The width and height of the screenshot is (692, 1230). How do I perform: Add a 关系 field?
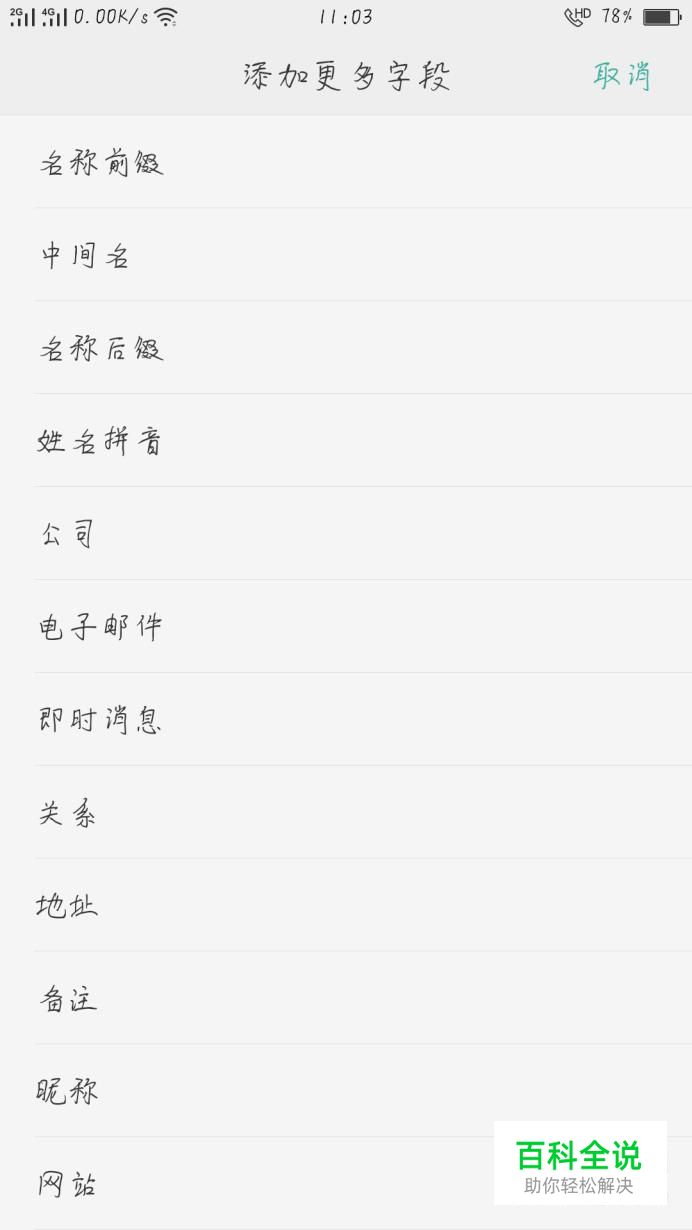pos(346,813)
